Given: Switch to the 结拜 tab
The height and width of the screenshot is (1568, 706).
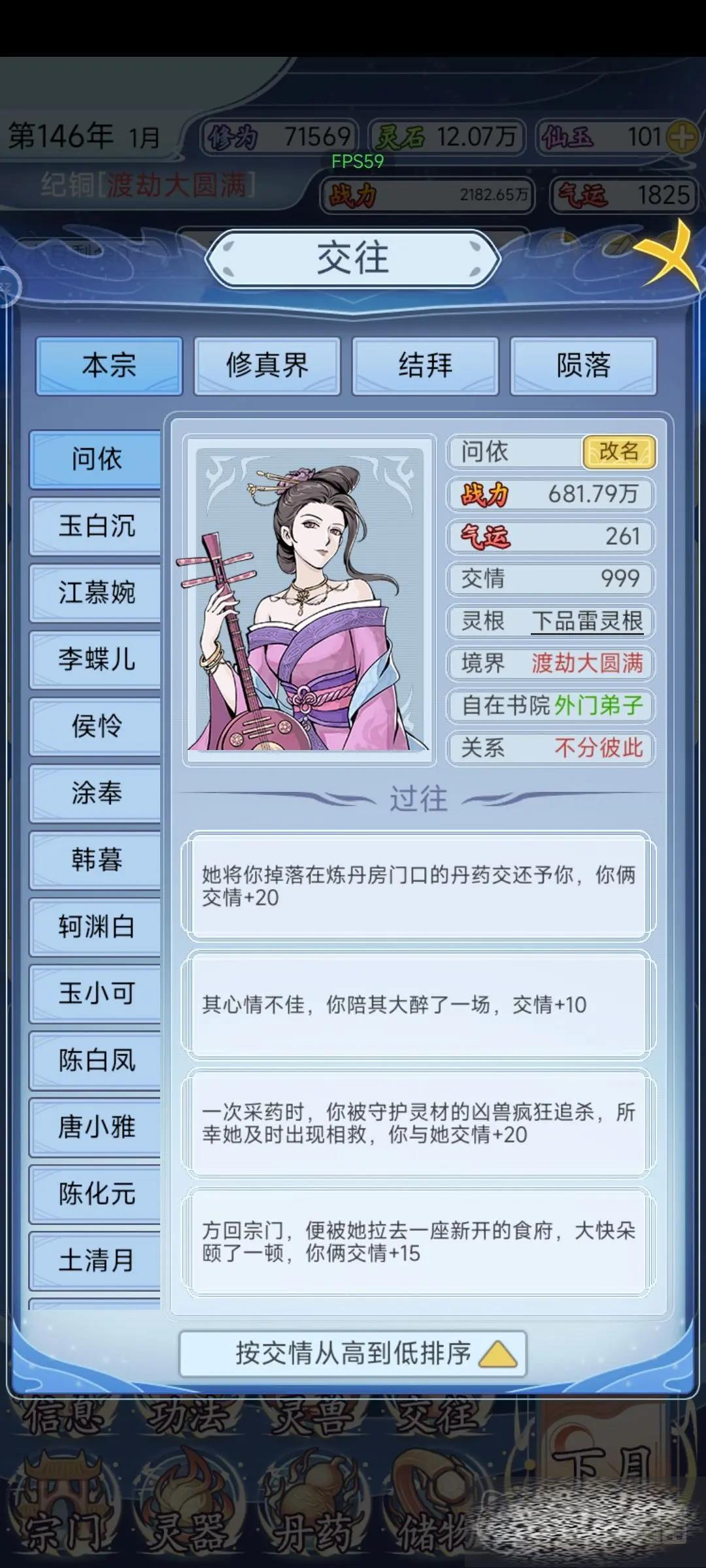Looking at the screenshot, I should point(425,365).
